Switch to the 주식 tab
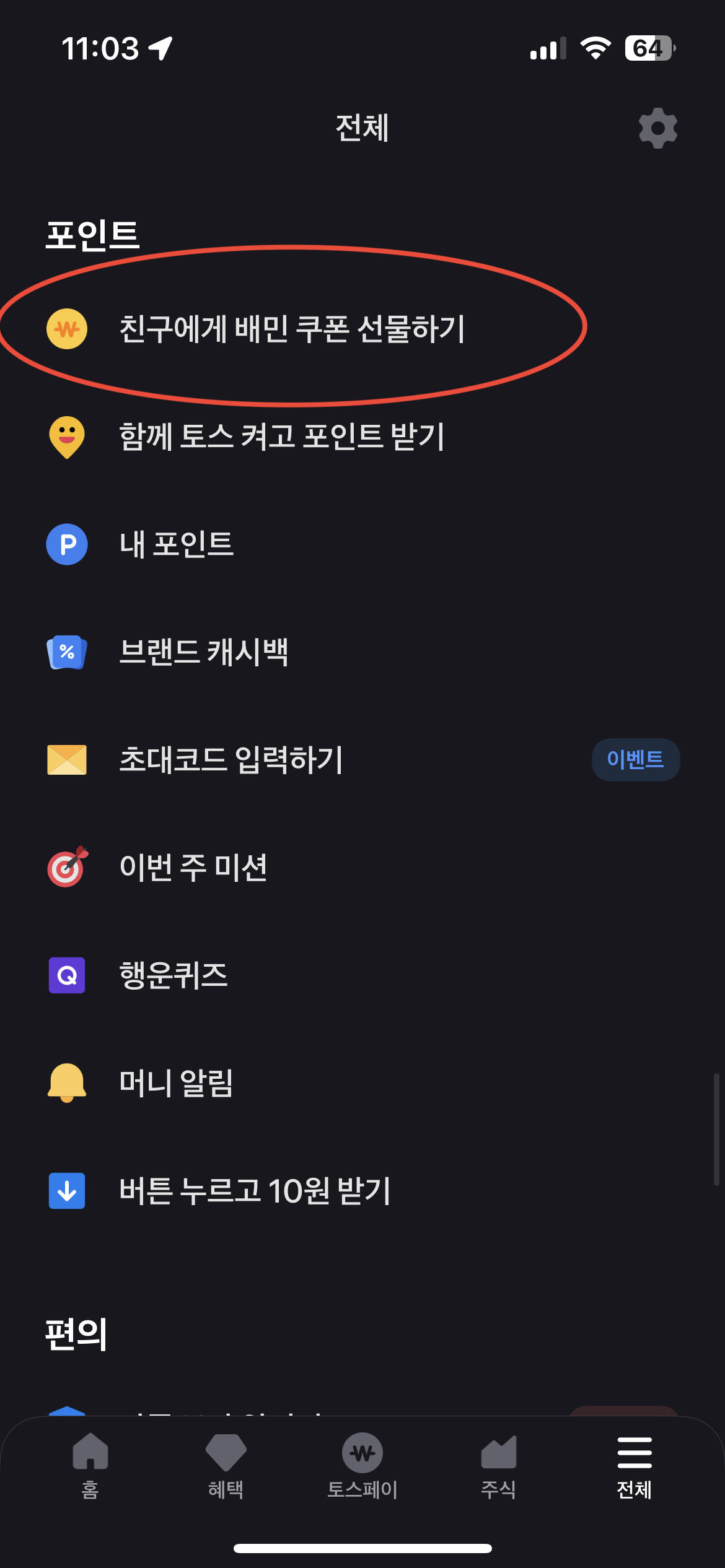The width and height of the screenshot is (725, 1568). (x=498, y=1465)
